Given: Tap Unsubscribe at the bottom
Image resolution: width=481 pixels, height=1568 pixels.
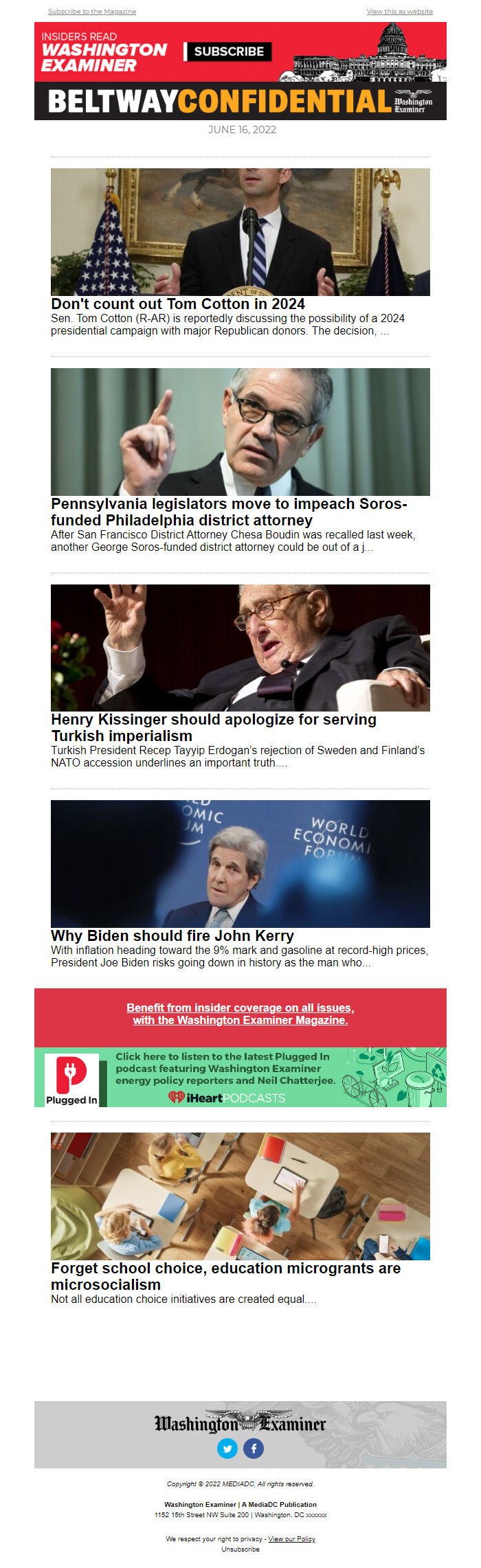Looking at the screenshot, I should (x=240, y=1549).
